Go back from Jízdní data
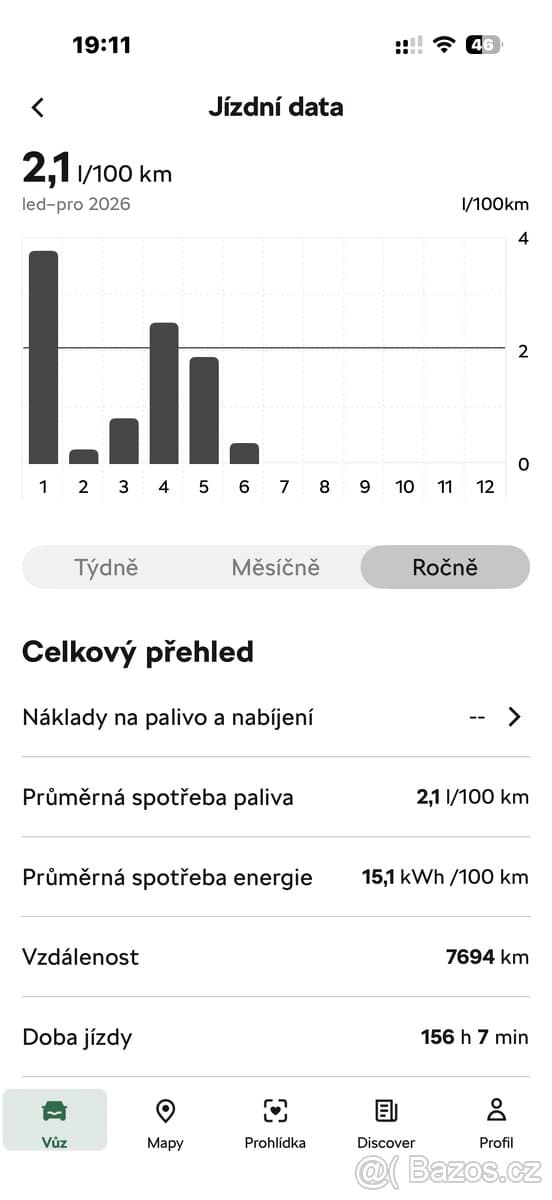Screen dimensions: 552x1200 (x=38, y=108)
